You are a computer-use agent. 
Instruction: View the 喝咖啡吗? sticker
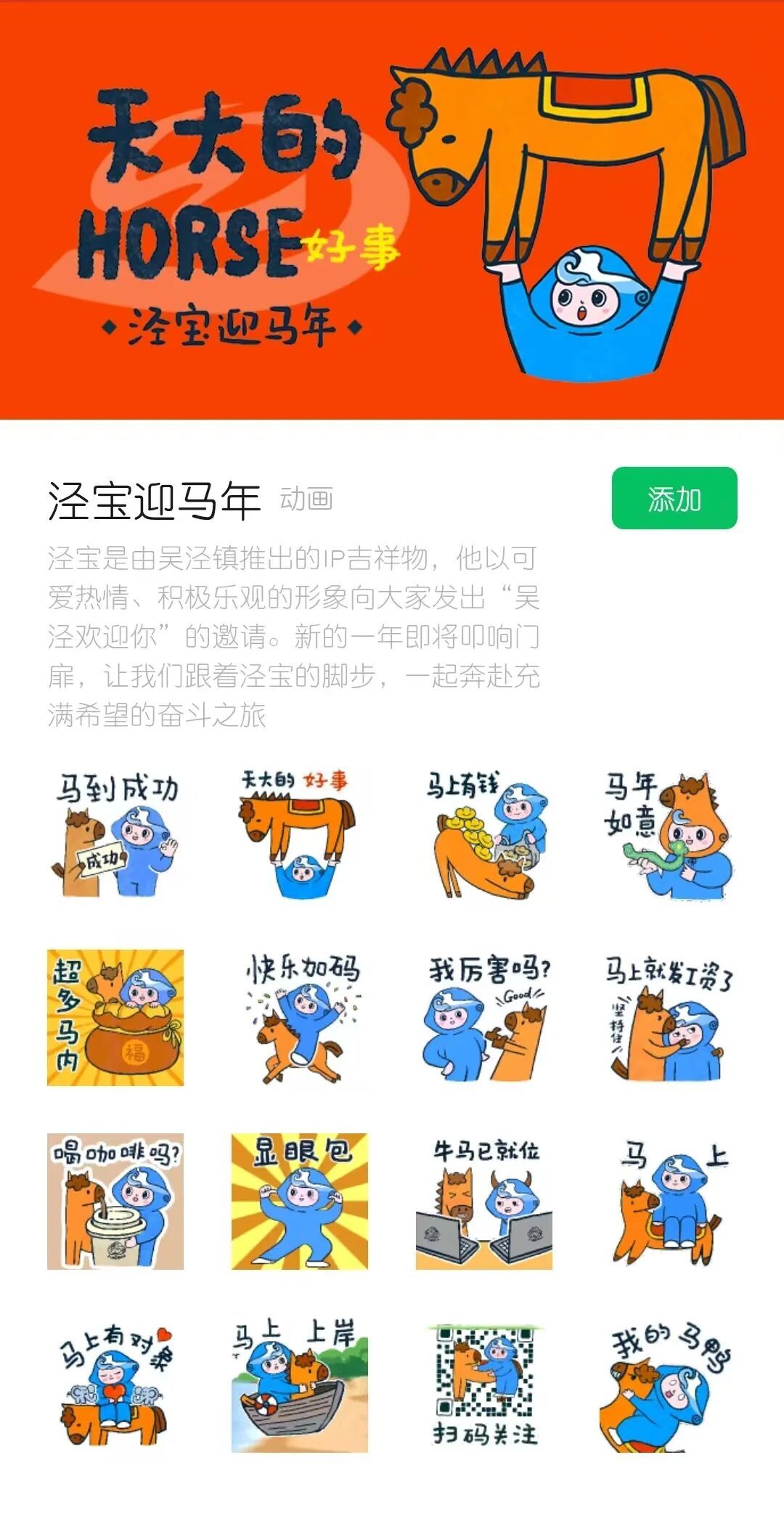[x=115, y=1201]
